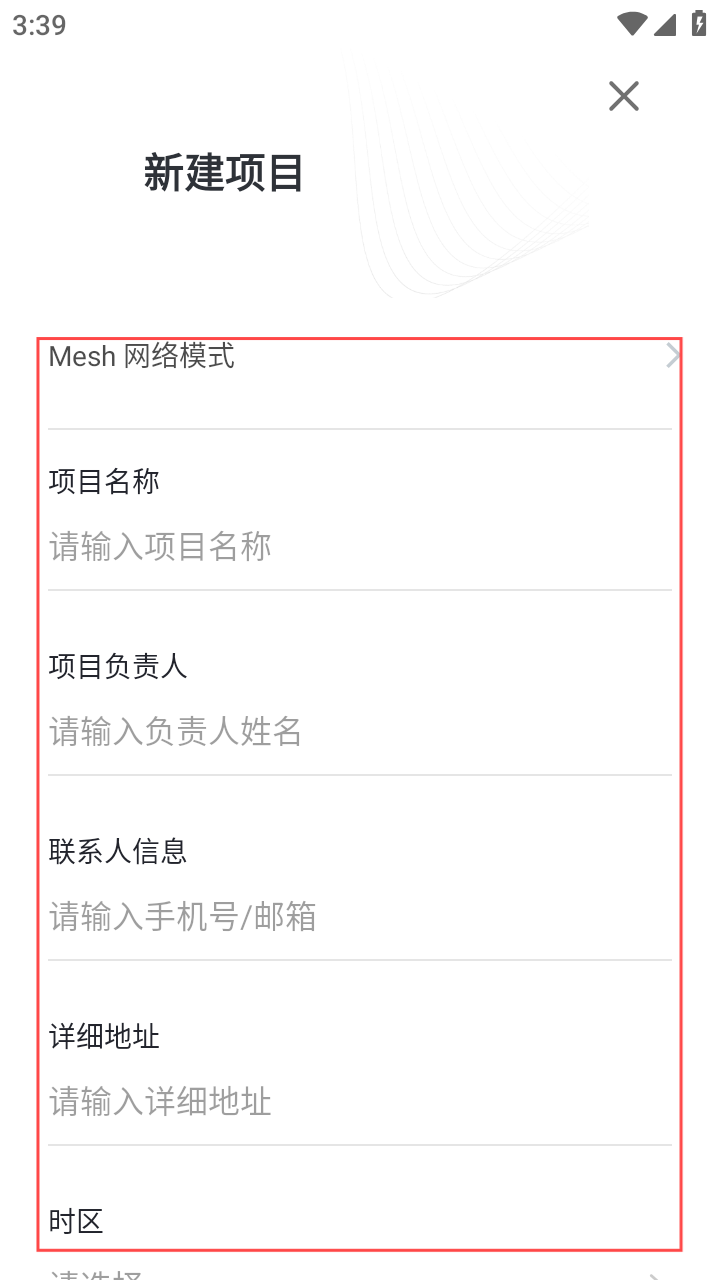Select the 联系人信息 phone/email field
The image size is (720, 1280).
pyautogui.click(x=360, y=917)
